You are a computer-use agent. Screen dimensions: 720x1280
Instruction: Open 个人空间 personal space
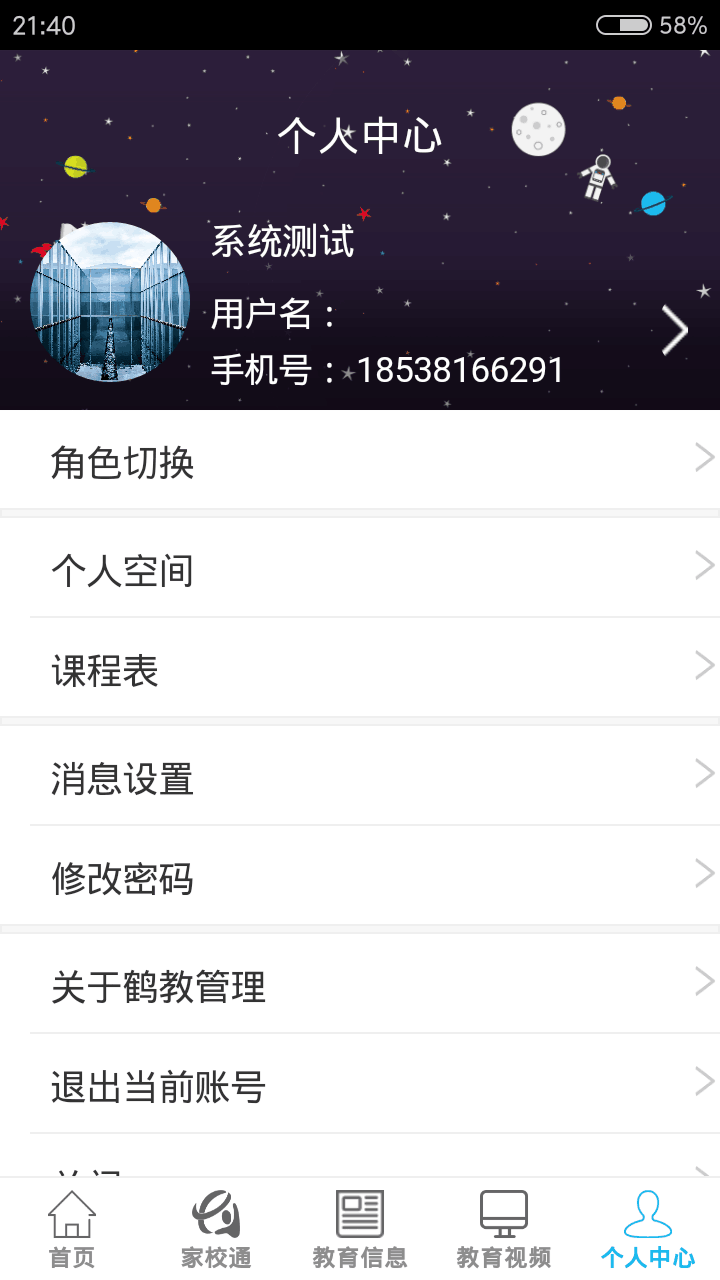point(360,570)
